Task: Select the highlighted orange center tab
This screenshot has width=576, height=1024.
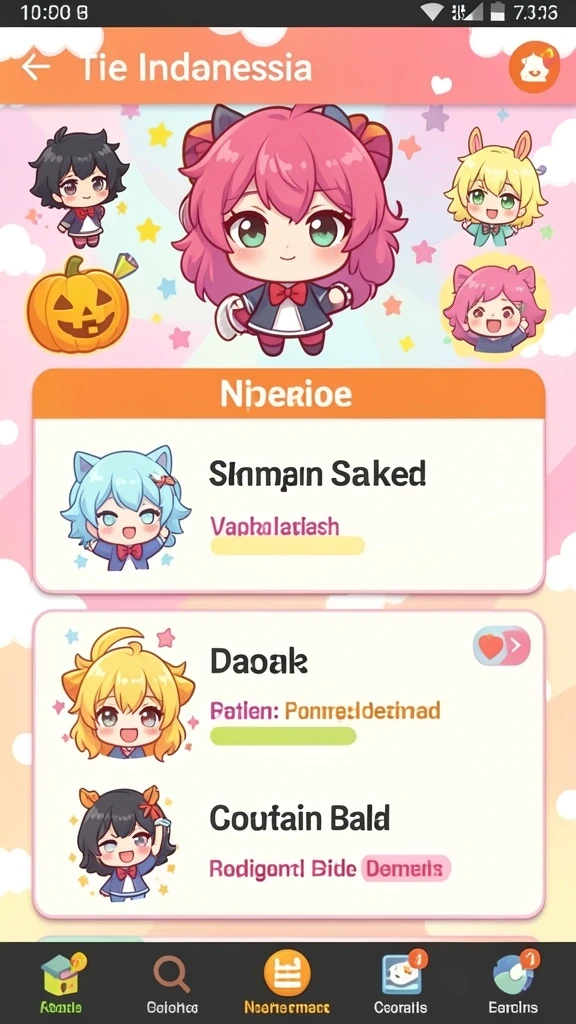Action: point(287,983)
